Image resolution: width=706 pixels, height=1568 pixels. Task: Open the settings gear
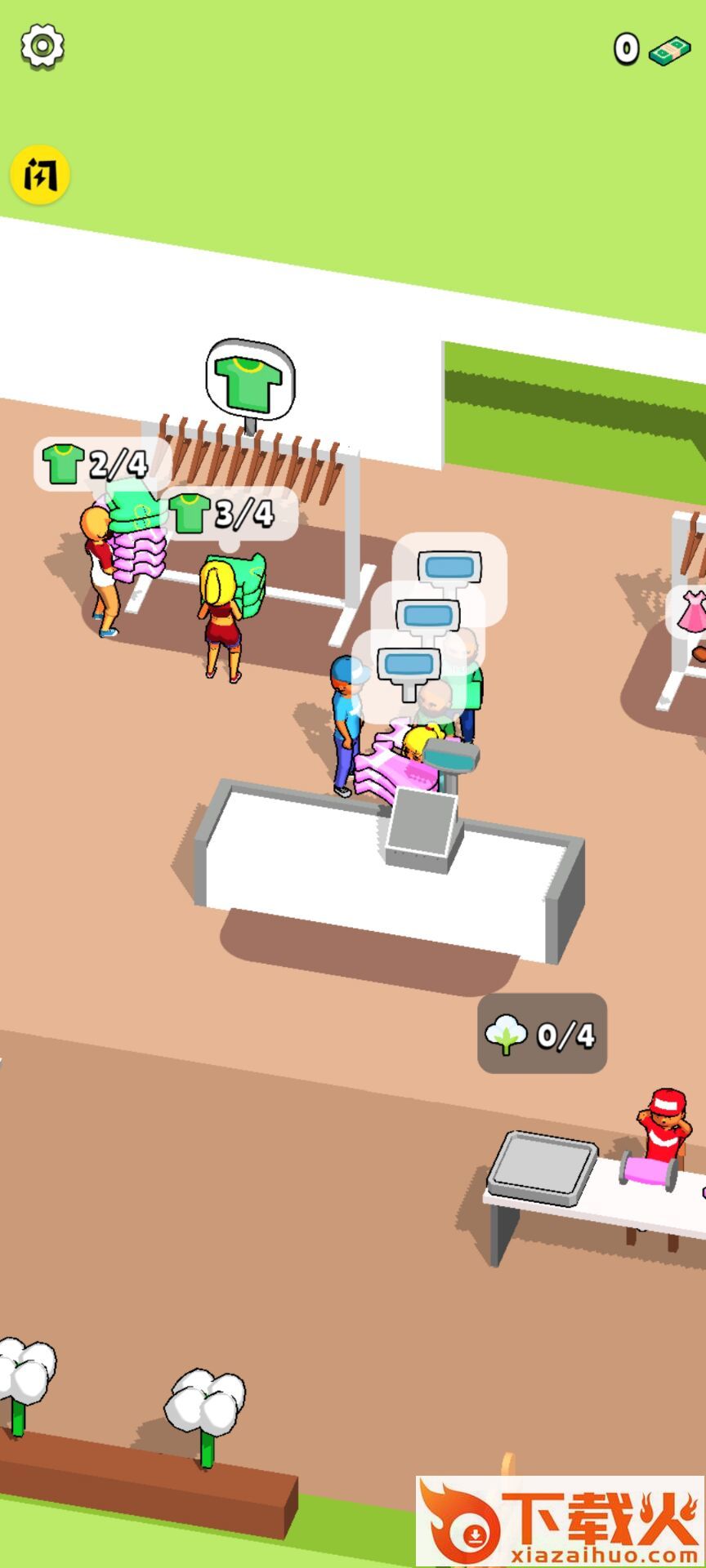[42, 47]
